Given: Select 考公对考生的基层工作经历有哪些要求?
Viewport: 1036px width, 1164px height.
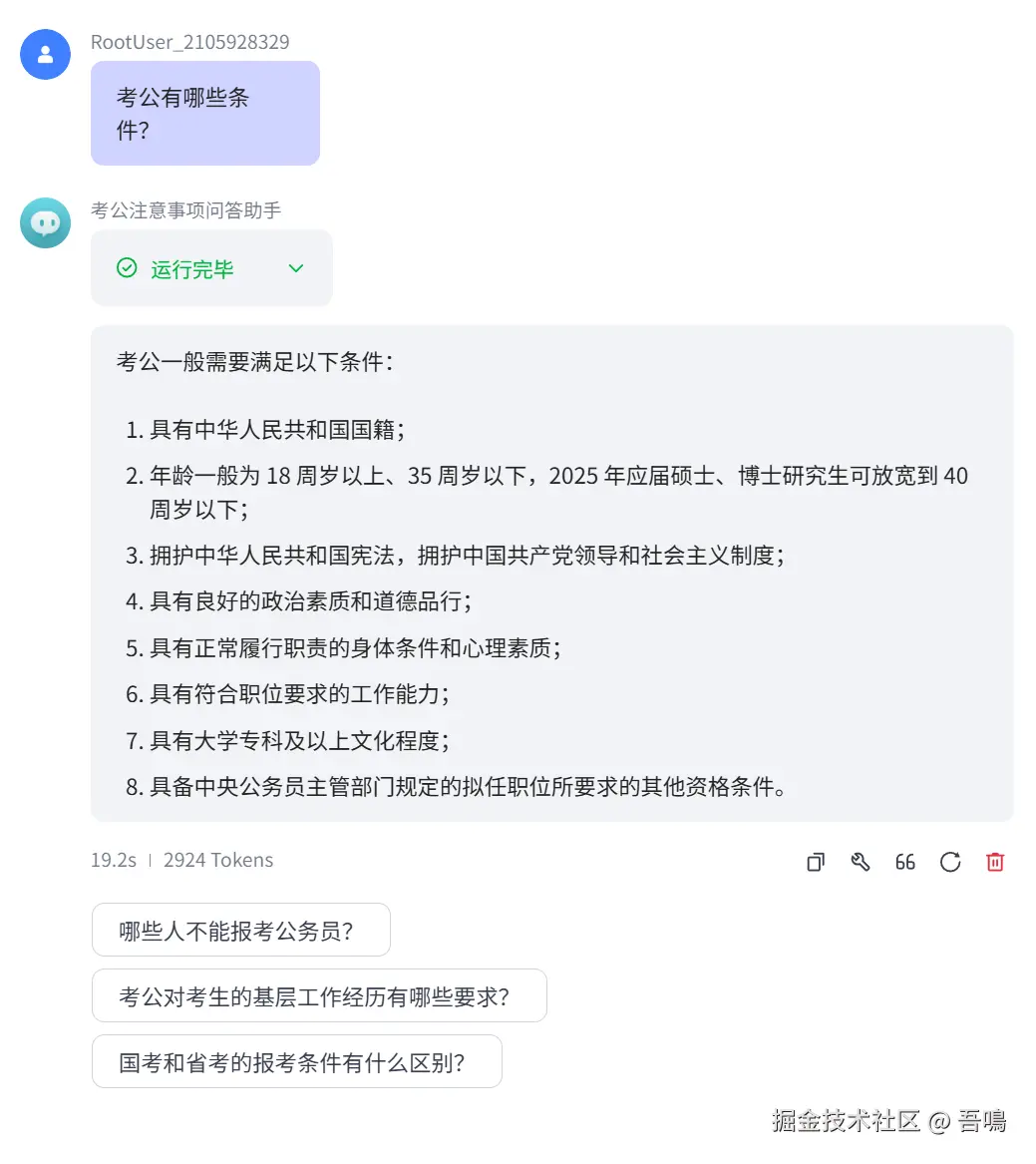Looking at the screenshot, I should [319, 996].
